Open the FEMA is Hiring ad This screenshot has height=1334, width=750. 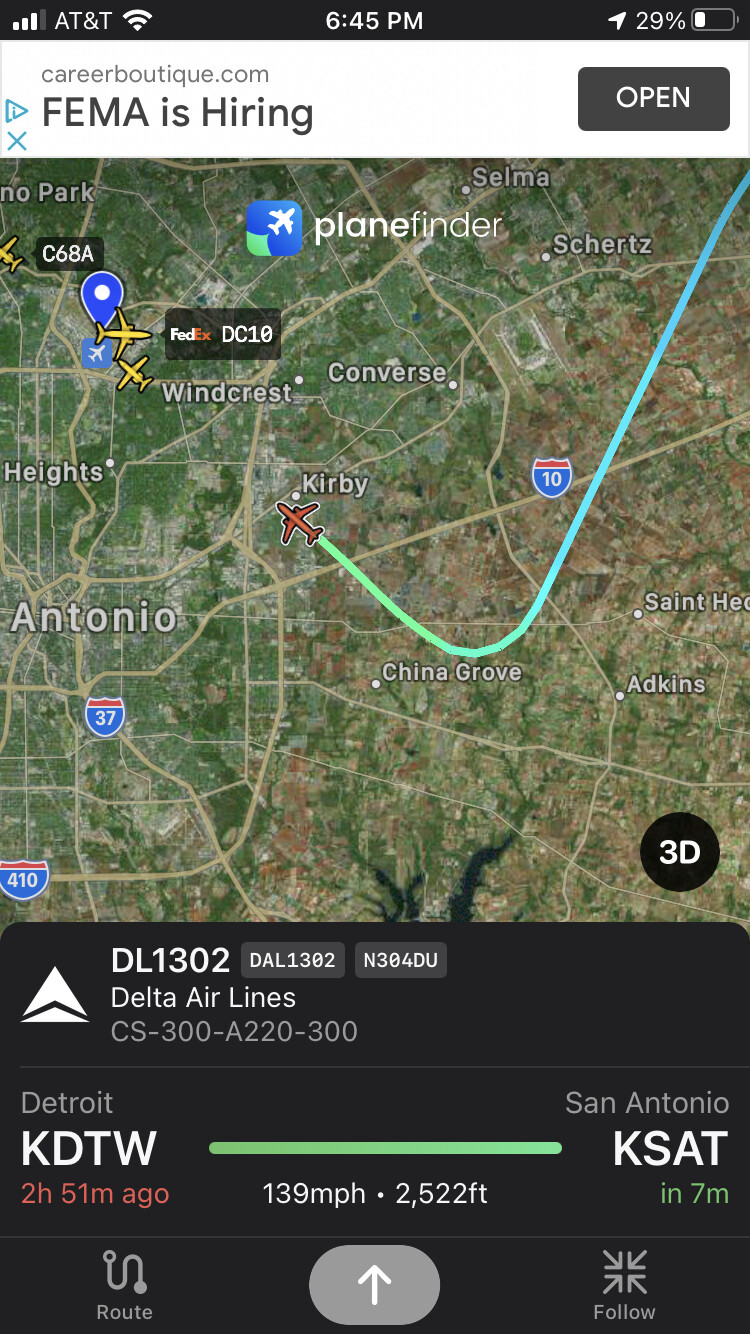pos(653,98)
